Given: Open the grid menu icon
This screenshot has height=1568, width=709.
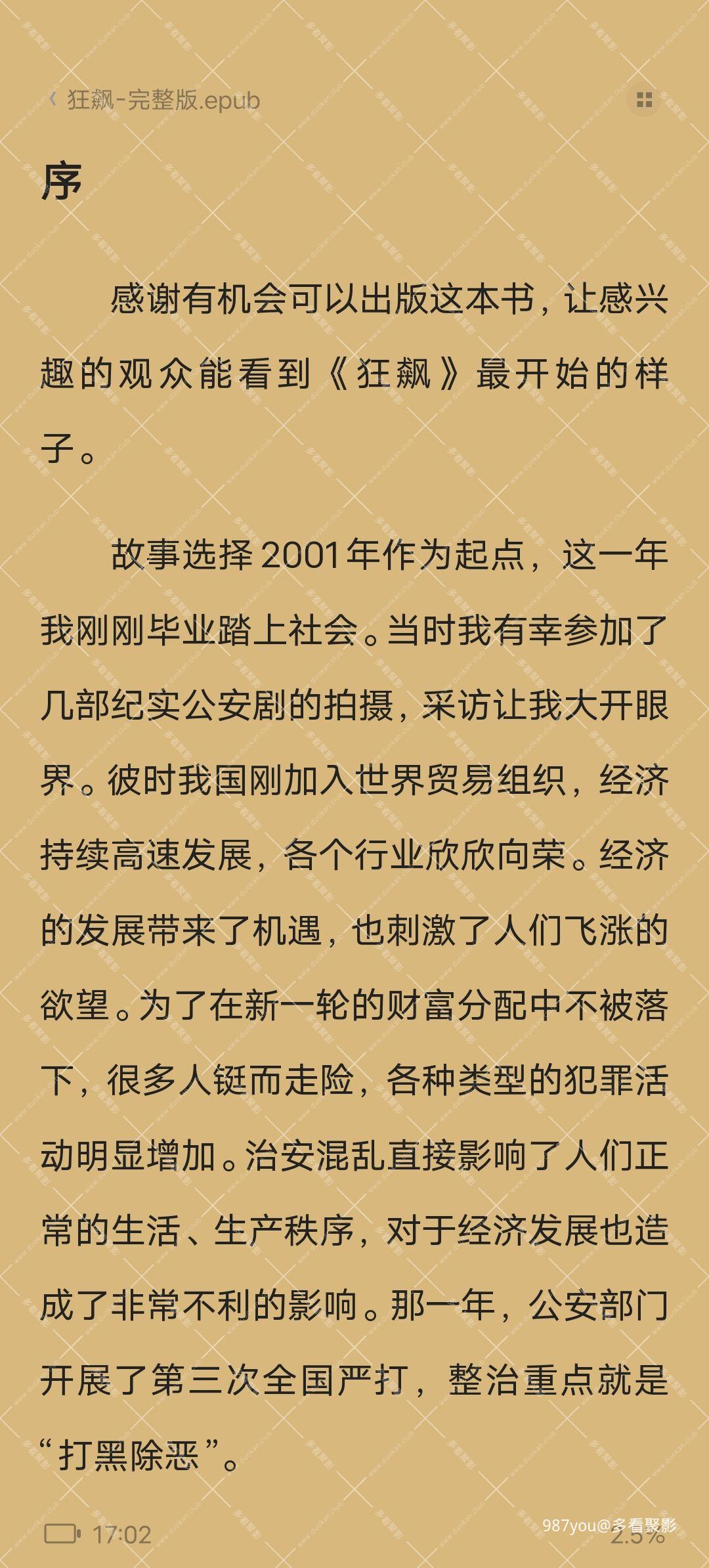Looking at the screenshot, I should tap(644, 100).
